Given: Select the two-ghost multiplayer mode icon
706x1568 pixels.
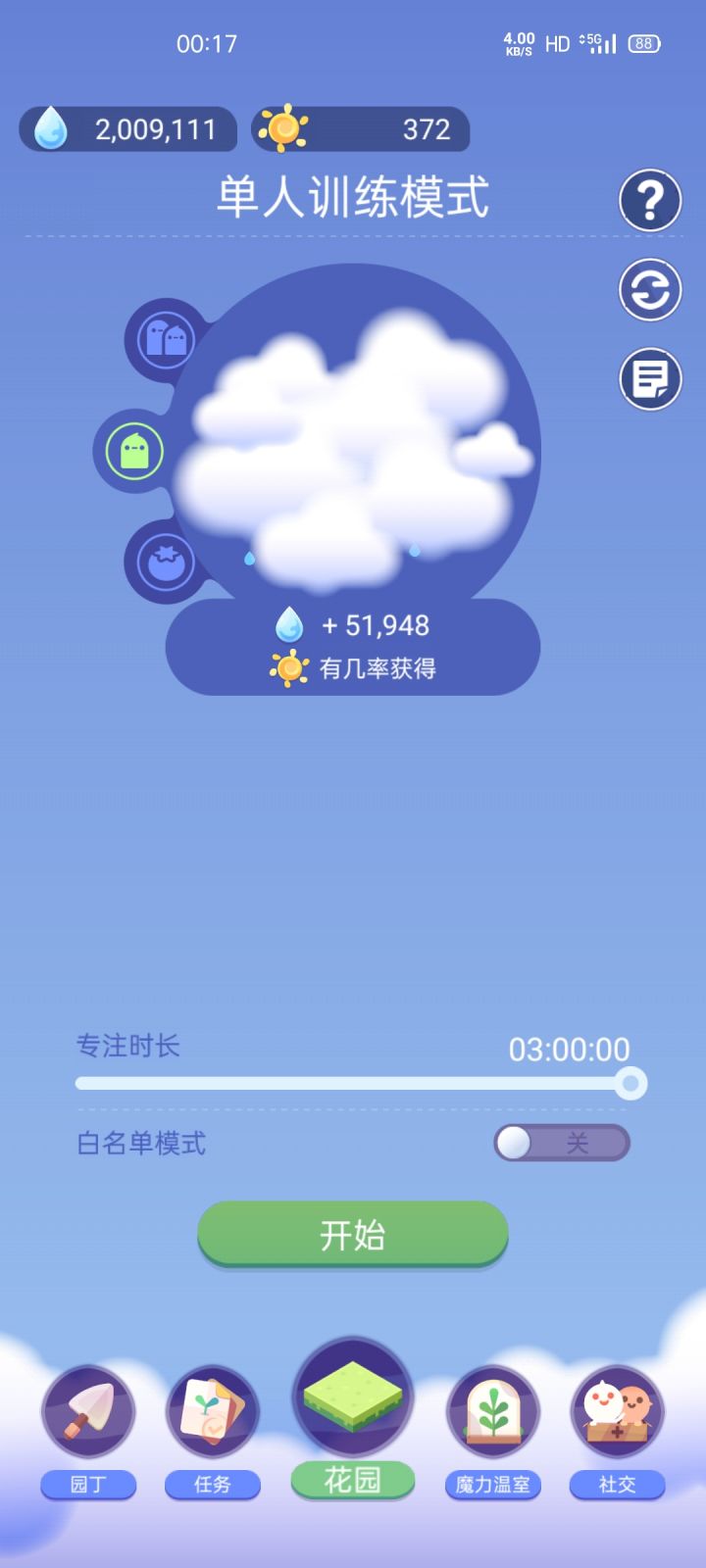Looking at the screenshot, I should pos(166,340).
